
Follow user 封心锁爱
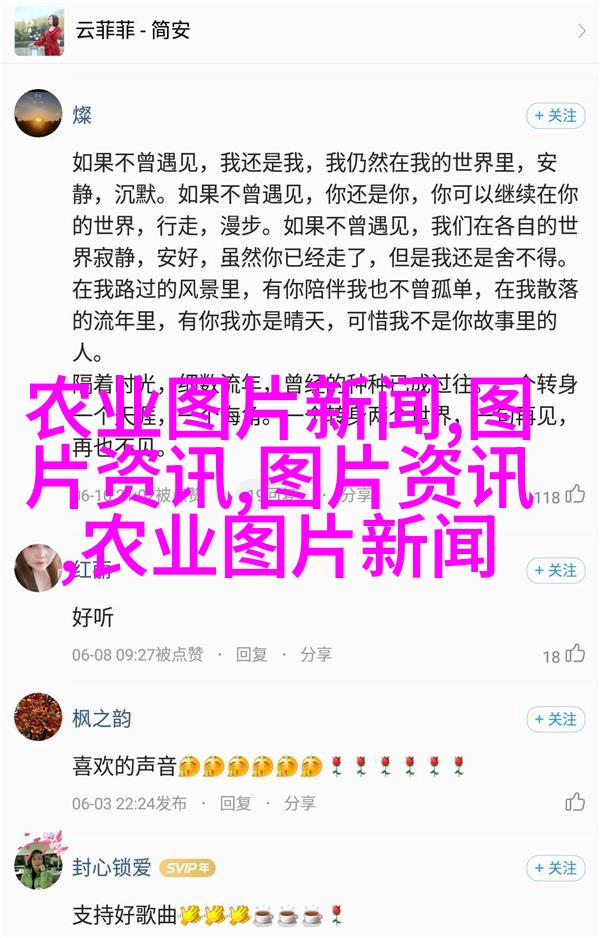pyautogui.click(x=555, y=868)
